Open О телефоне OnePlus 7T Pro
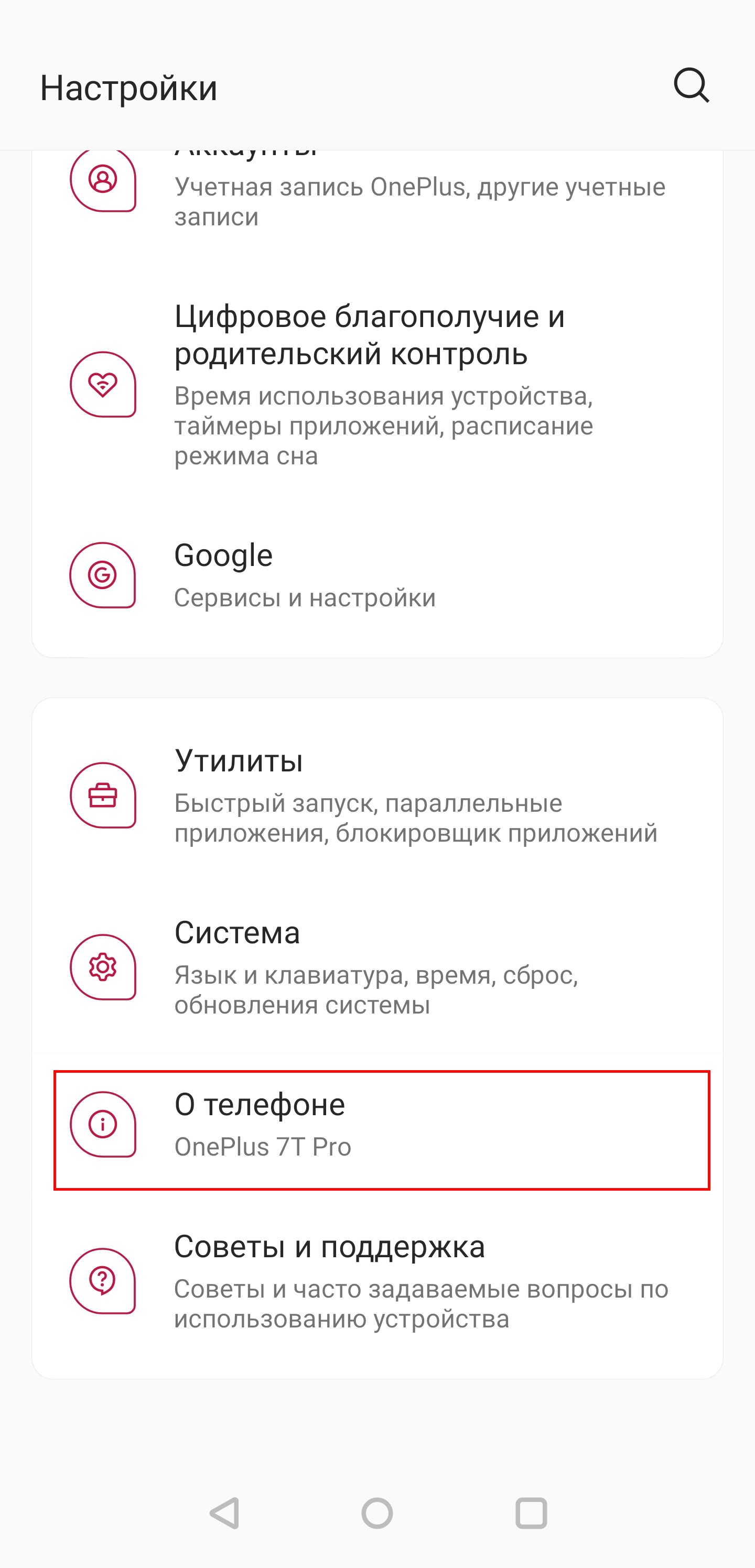Image resolution: width=755 pixels, height=1568 pixels. coord(381,1130)
